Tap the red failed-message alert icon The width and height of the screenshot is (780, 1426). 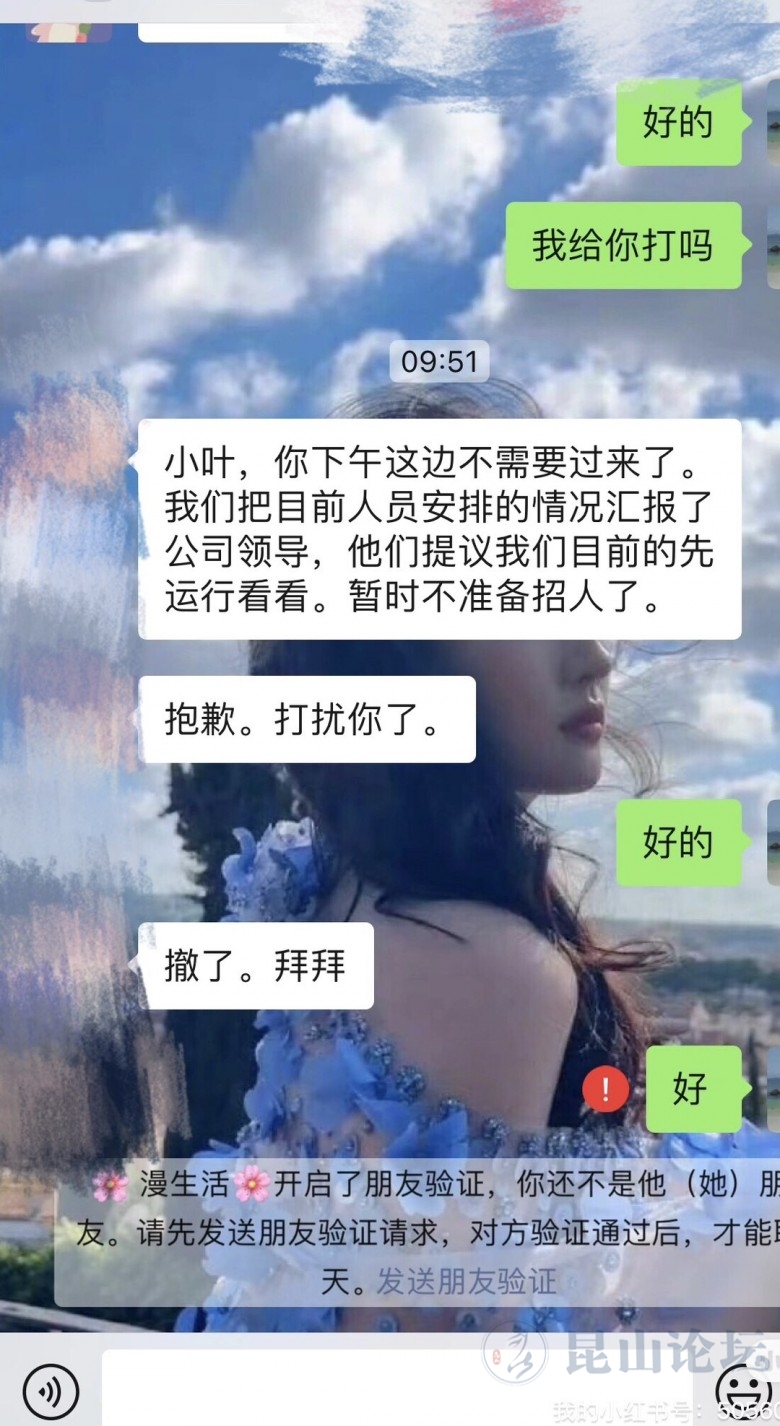click(605, 1089)
